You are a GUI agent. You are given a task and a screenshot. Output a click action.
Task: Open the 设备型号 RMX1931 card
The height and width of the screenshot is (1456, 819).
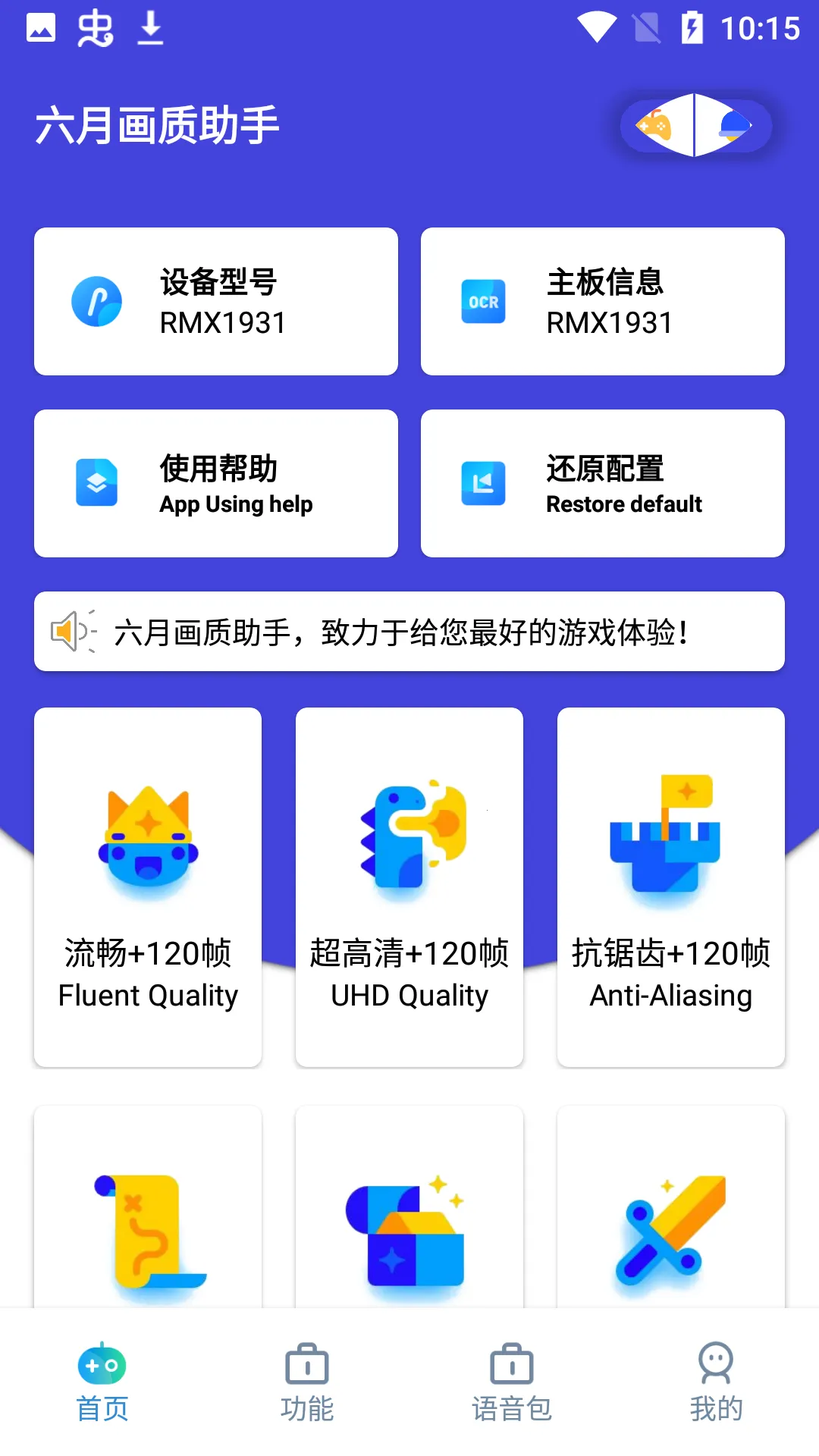216,302
